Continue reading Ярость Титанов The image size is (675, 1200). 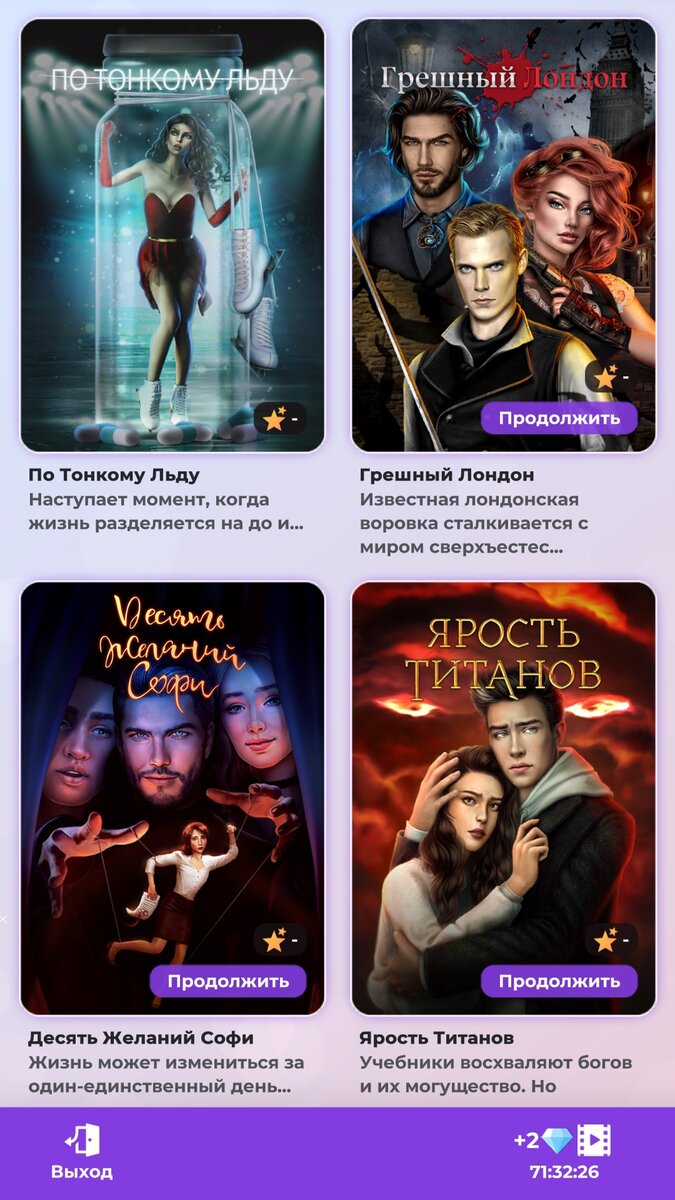[559, 981]
